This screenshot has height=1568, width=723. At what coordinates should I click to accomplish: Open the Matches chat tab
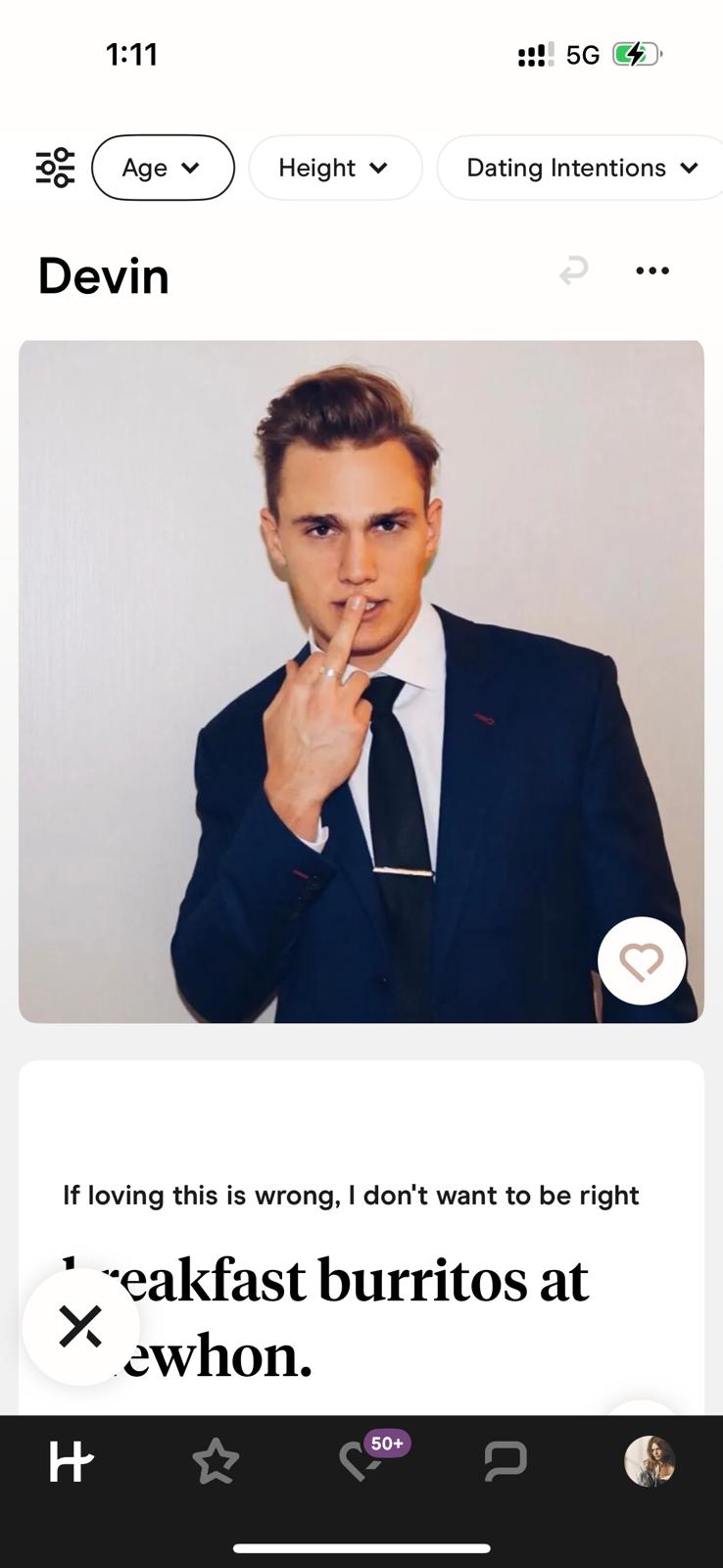coord(506,1462)
